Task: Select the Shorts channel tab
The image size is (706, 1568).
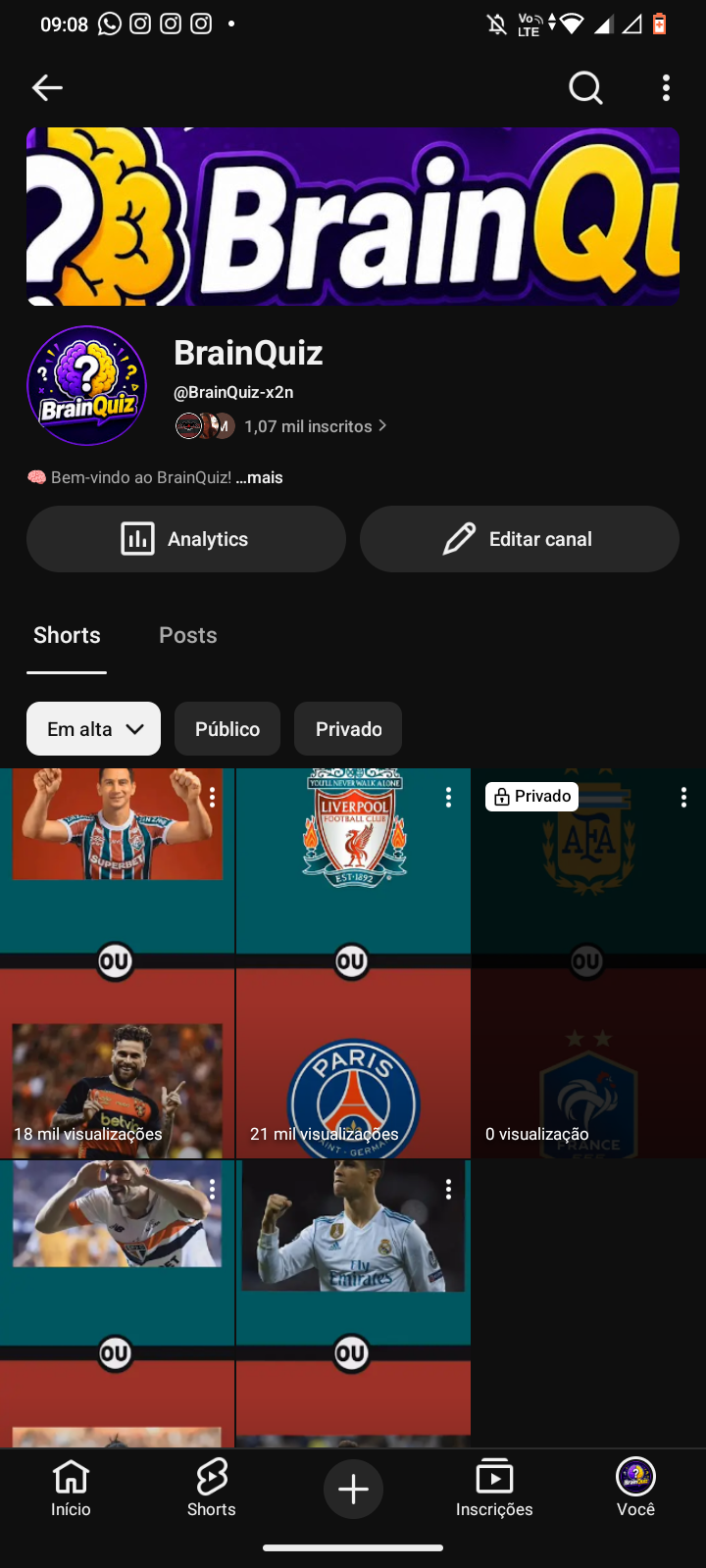Action: point(67,635)
